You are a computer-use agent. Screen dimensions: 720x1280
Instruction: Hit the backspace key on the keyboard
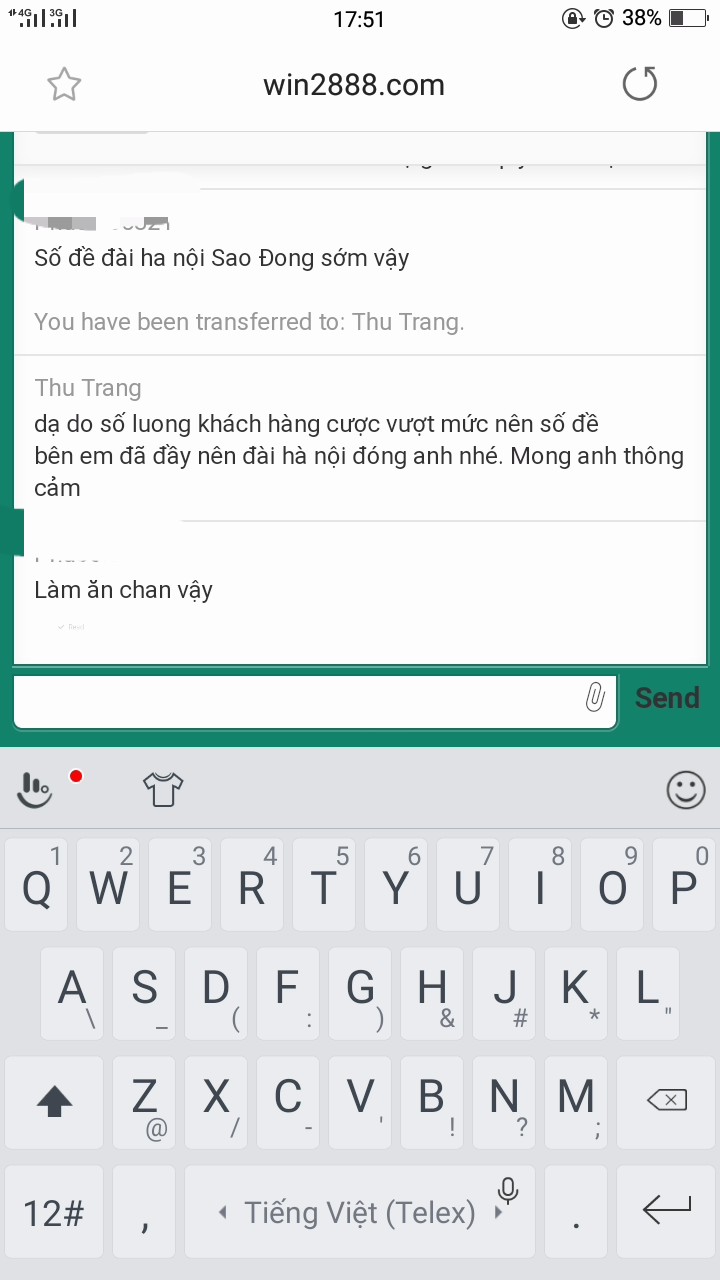tap(667, 1101)
